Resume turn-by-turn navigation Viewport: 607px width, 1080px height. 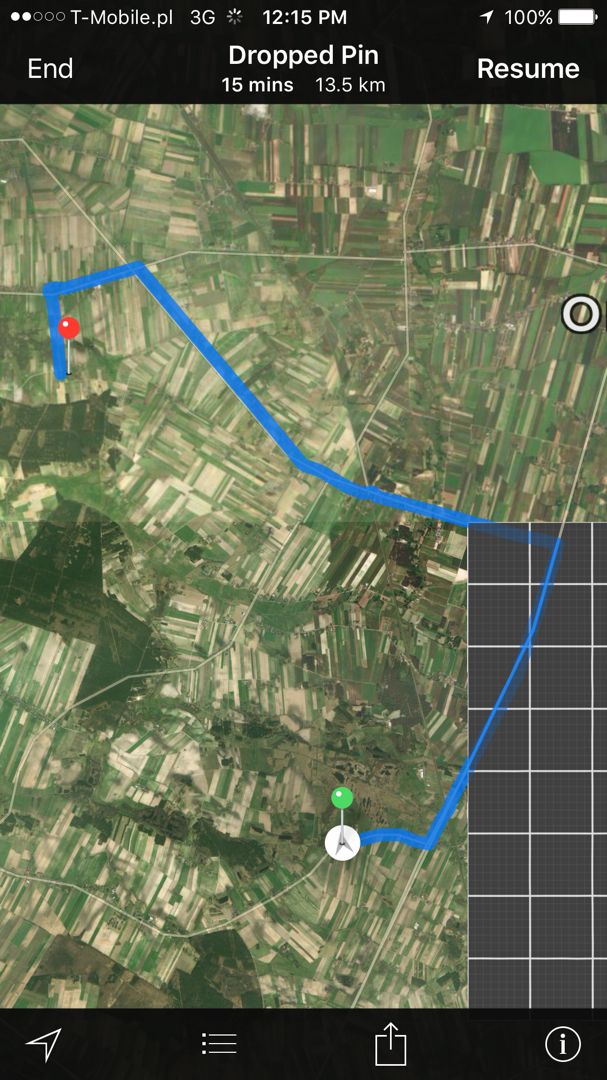tap(528, 68)
